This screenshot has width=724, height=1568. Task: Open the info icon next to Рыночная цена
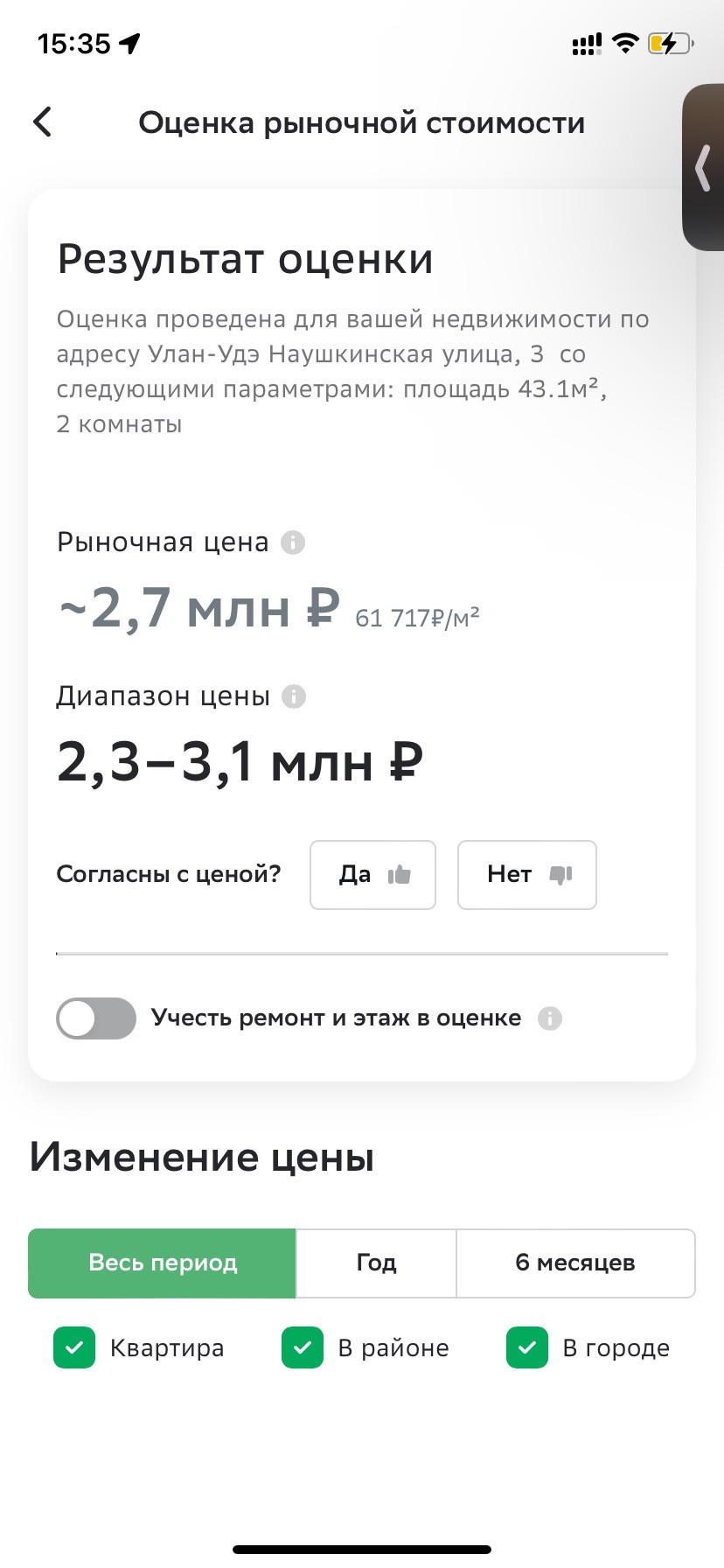[293, 542]
